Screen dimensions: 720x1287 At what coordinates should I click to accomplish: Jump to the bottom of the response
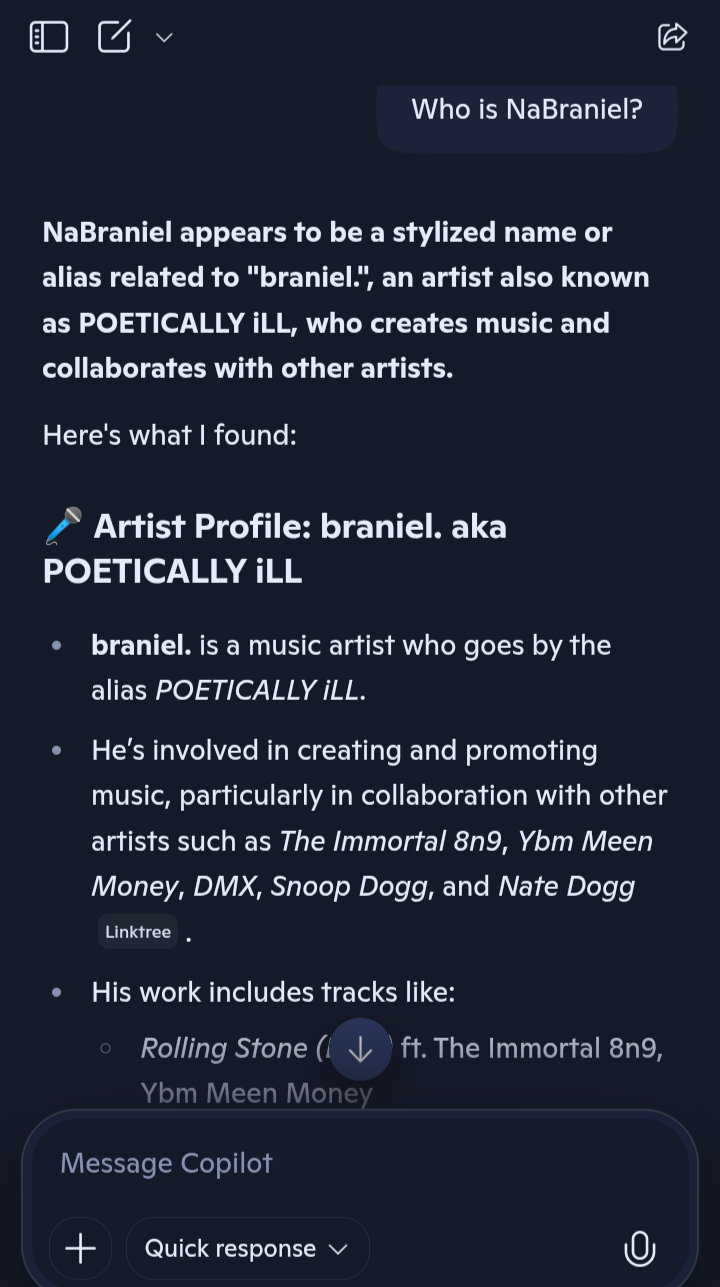360,1049
